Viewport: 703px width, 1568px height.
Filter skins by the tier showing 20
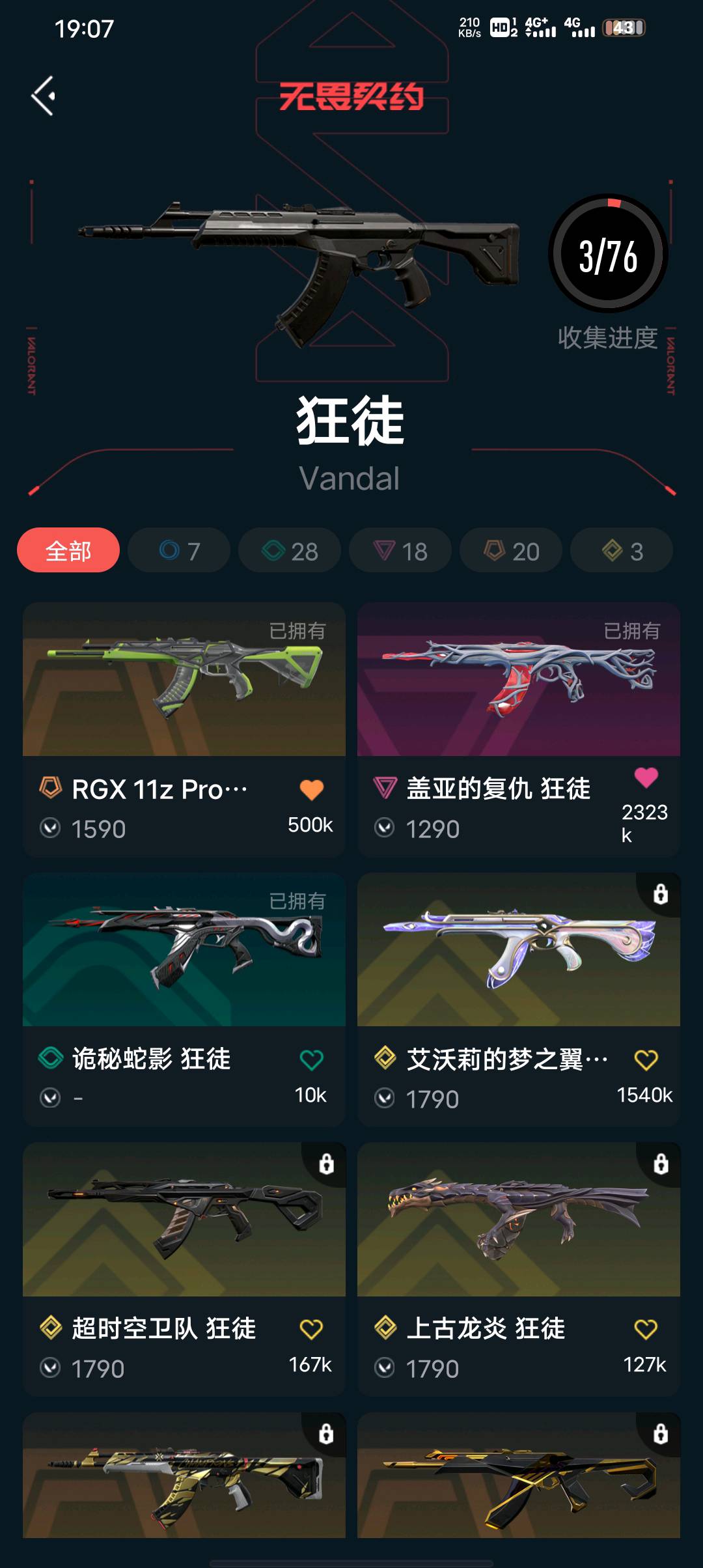[x=511, y=551]
